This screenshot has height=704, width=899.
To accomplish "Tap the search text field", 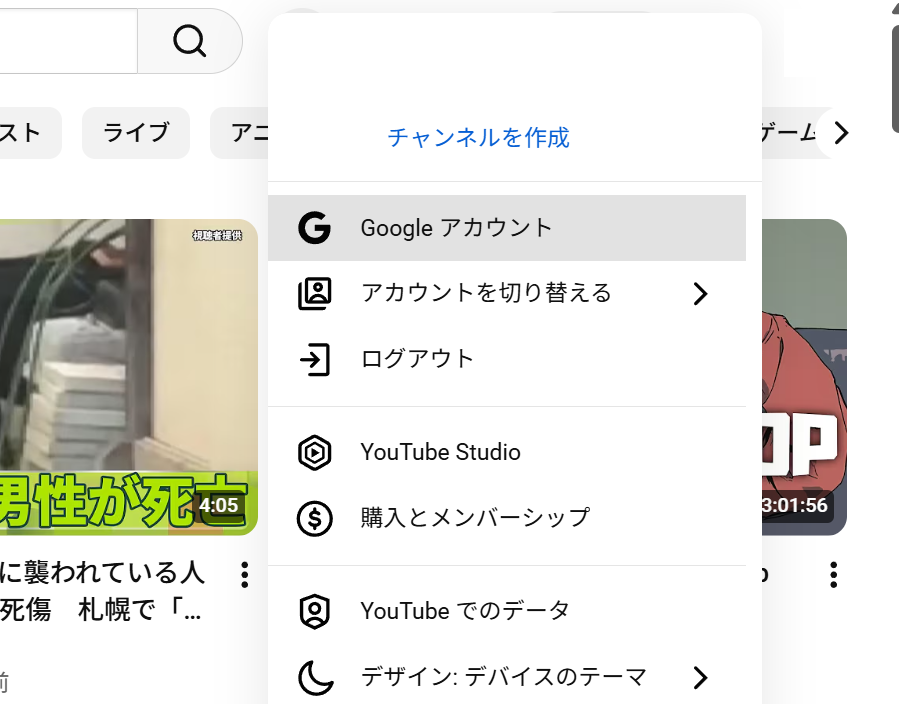I will 65,41.
